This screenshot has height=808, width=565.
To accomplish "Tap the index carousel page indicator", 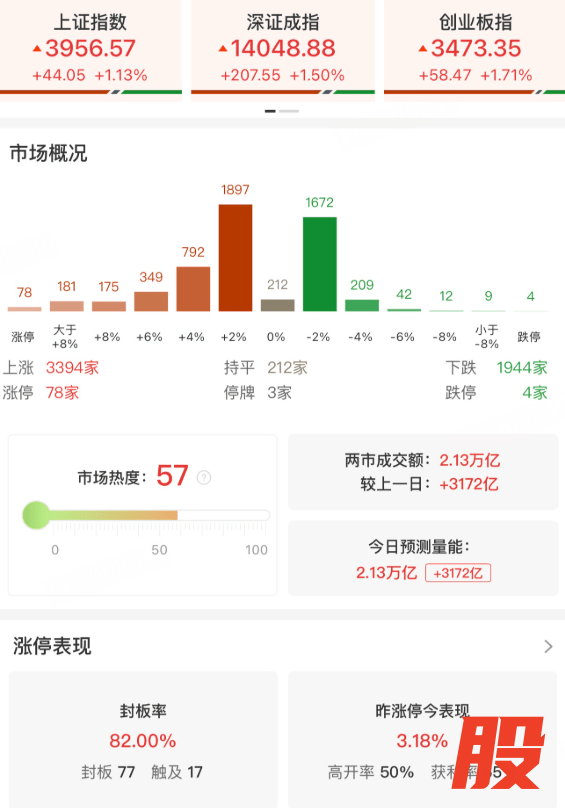I will click(282, 111).
